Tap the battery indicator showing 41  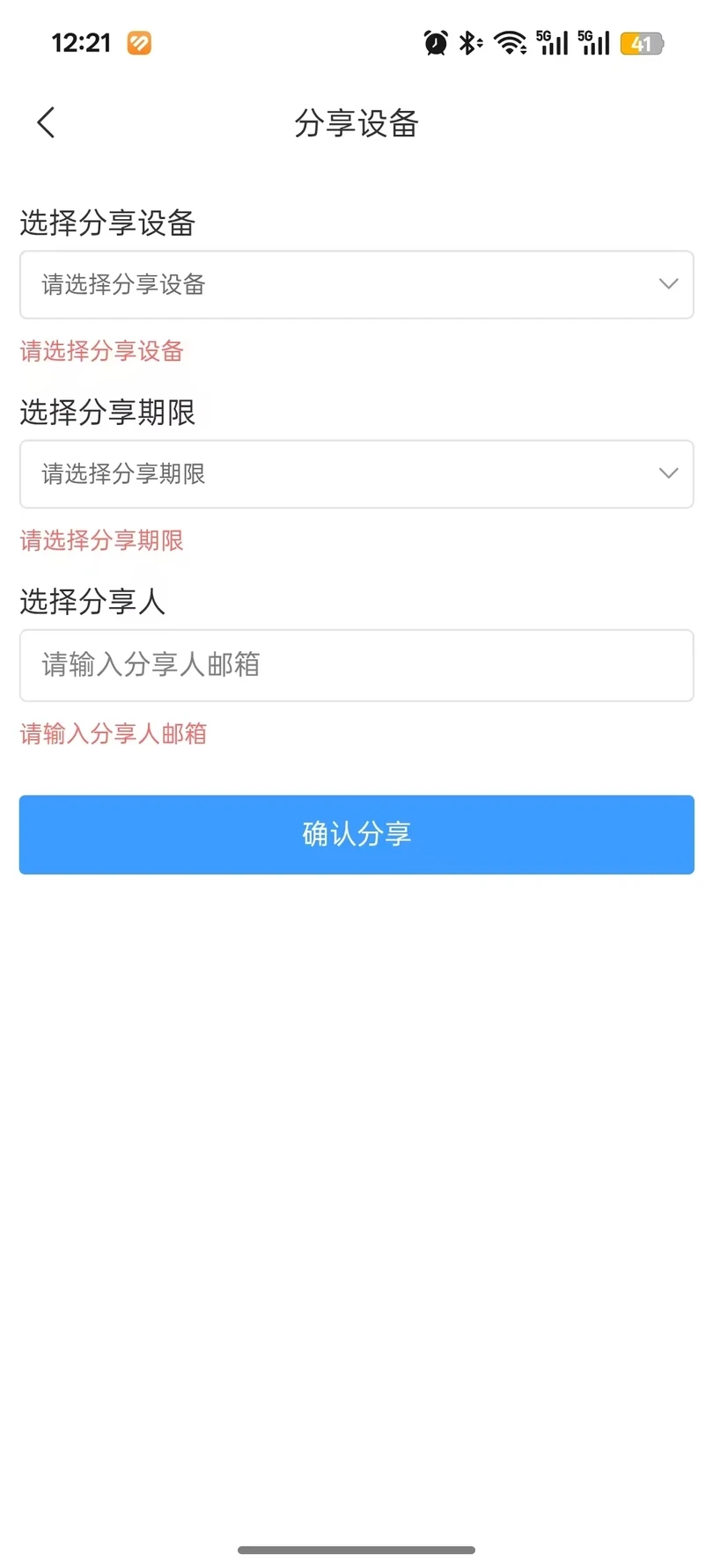tap(642, 44)
